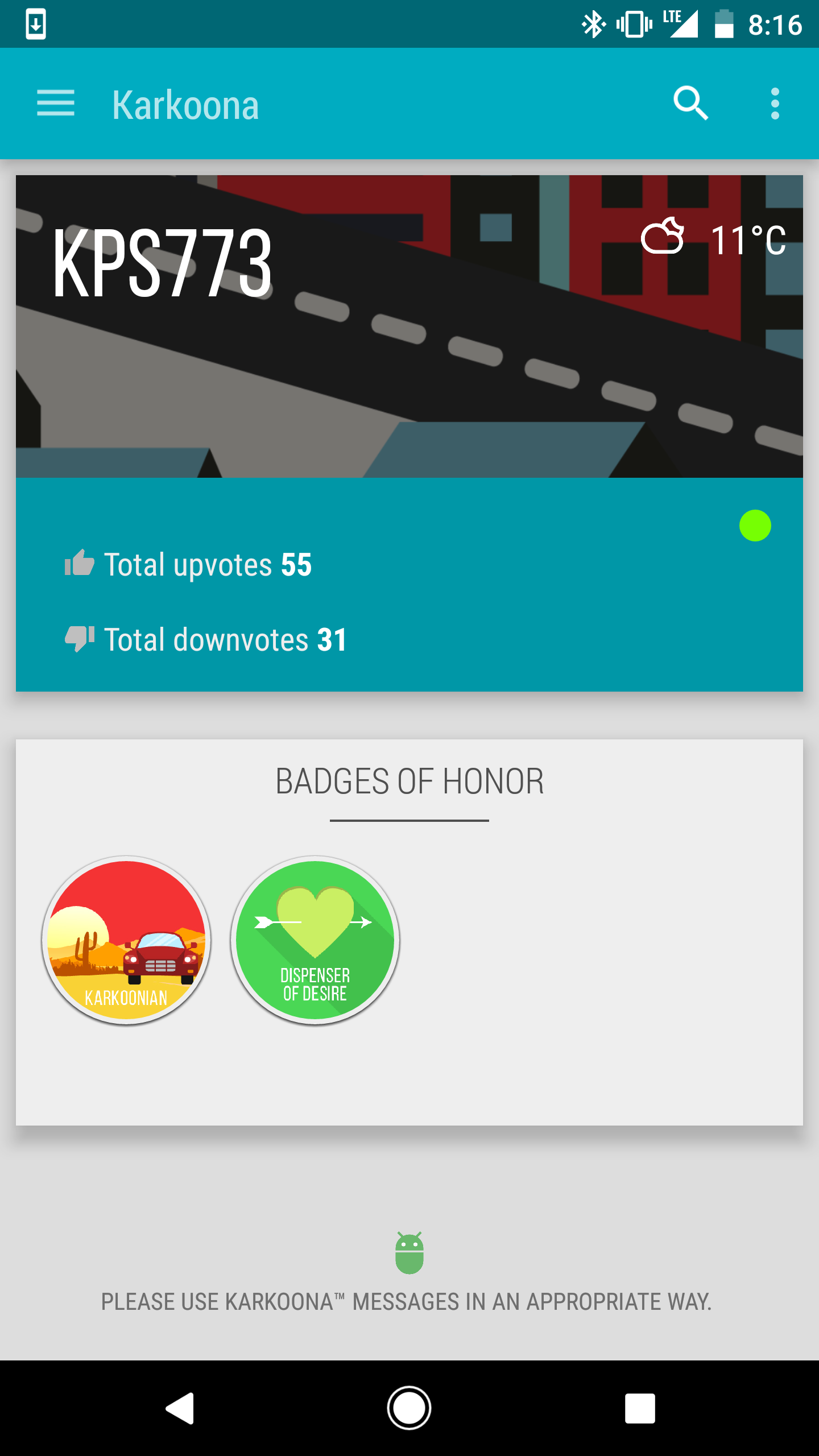View the Dispenser of Desire badge

(x=315, y=940)
